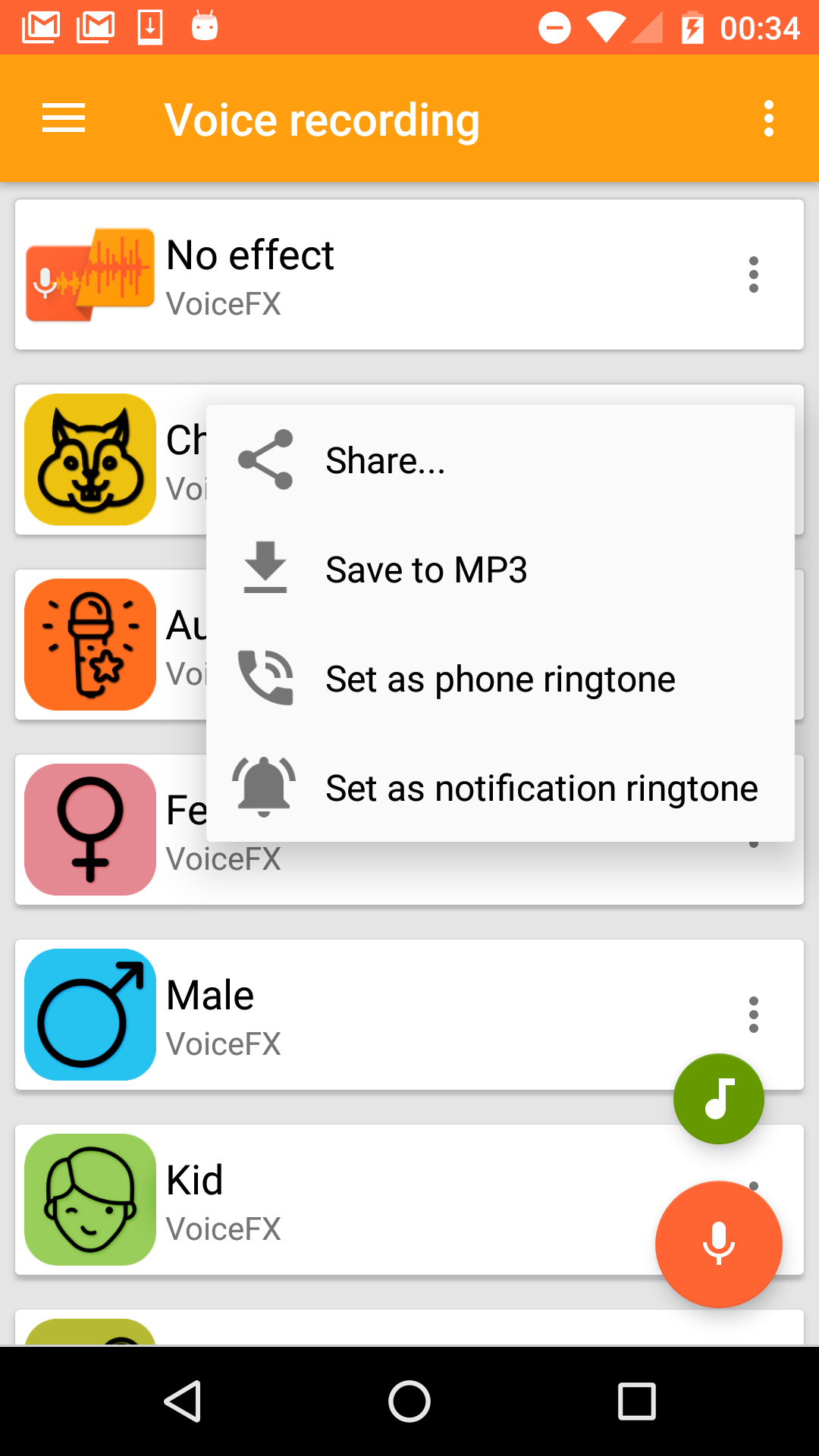Image resolution: width=819 pixels, height=1456 pixels.
Task: Start recording with the orange microphone button
Action: (x=718, y=1244)
